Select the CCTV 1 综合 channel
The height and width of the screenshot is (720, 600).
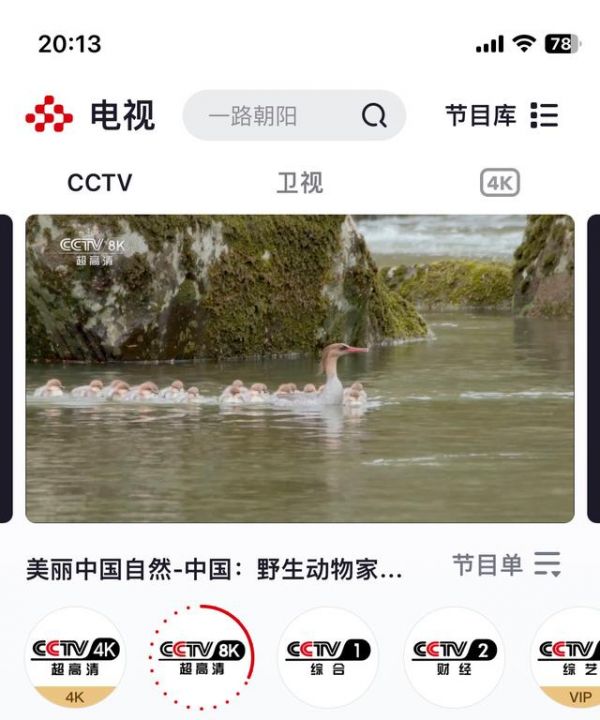point(328,657)
